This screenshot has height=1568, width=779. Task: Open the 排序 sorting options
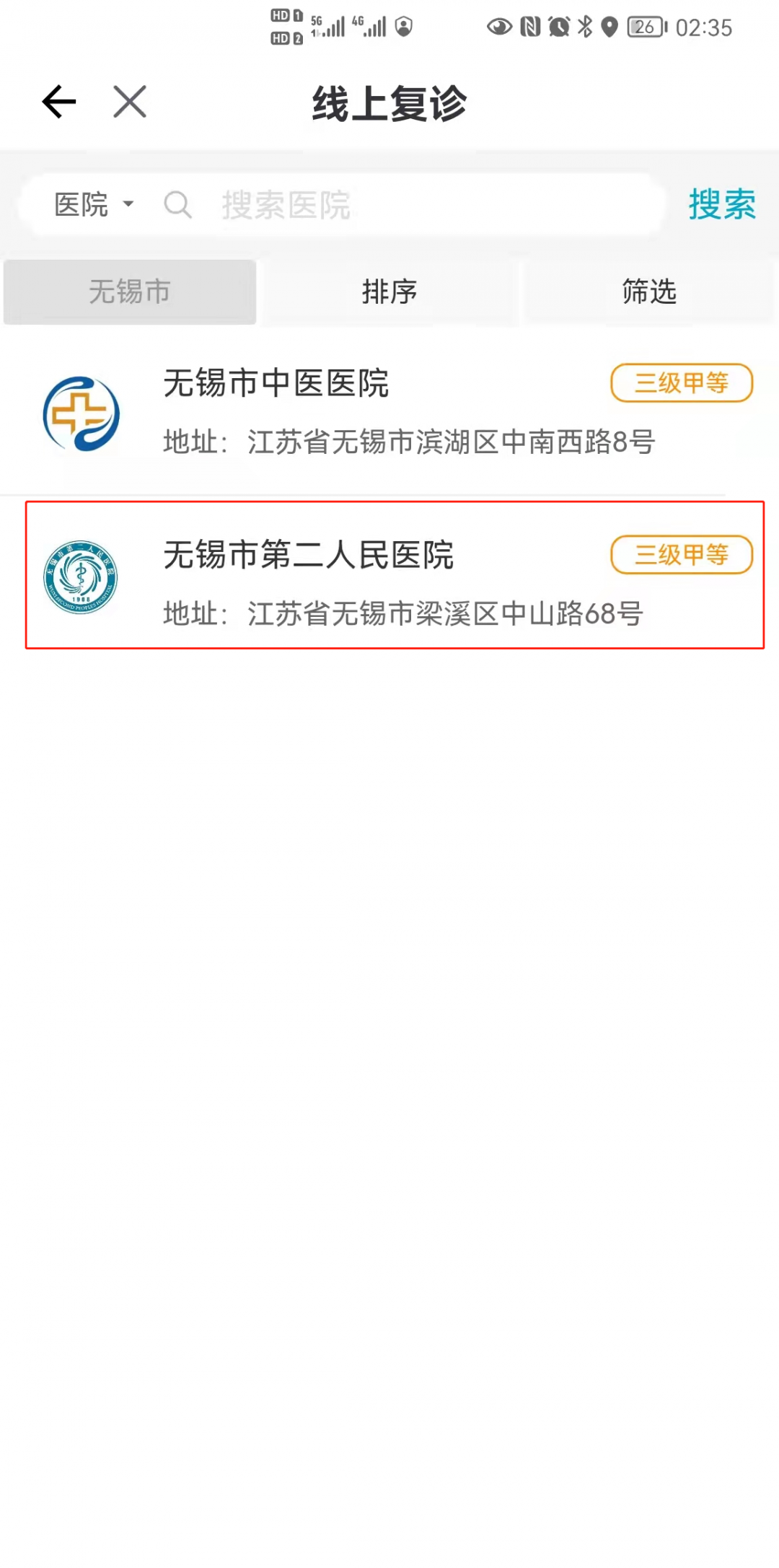coord(389,292)
